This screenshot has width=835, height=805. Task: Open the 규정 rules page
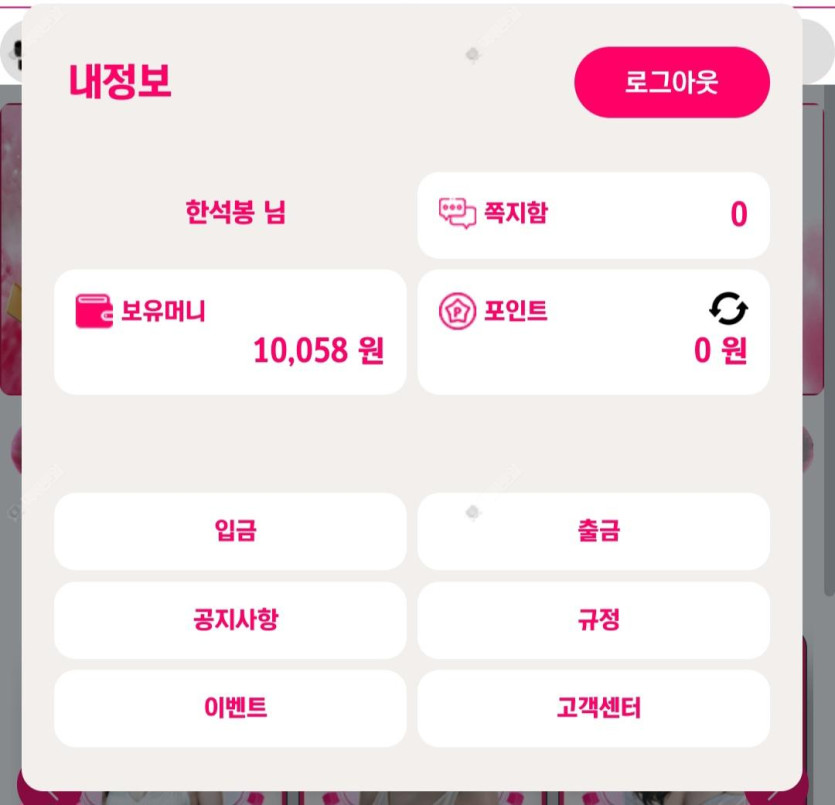[x=593, y=620]
